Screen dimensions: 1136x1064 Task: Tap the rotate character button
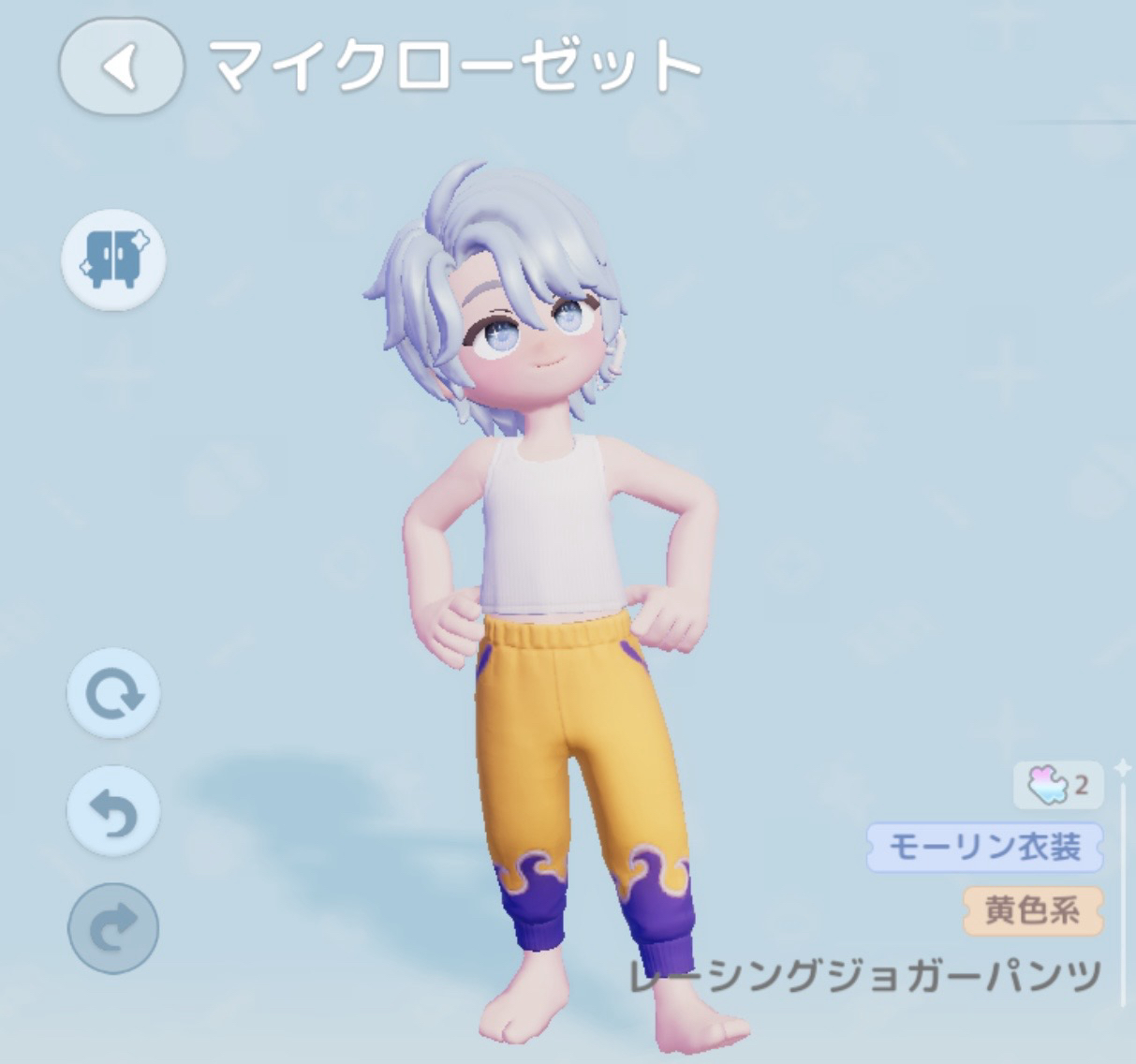[x=113, y=694]
